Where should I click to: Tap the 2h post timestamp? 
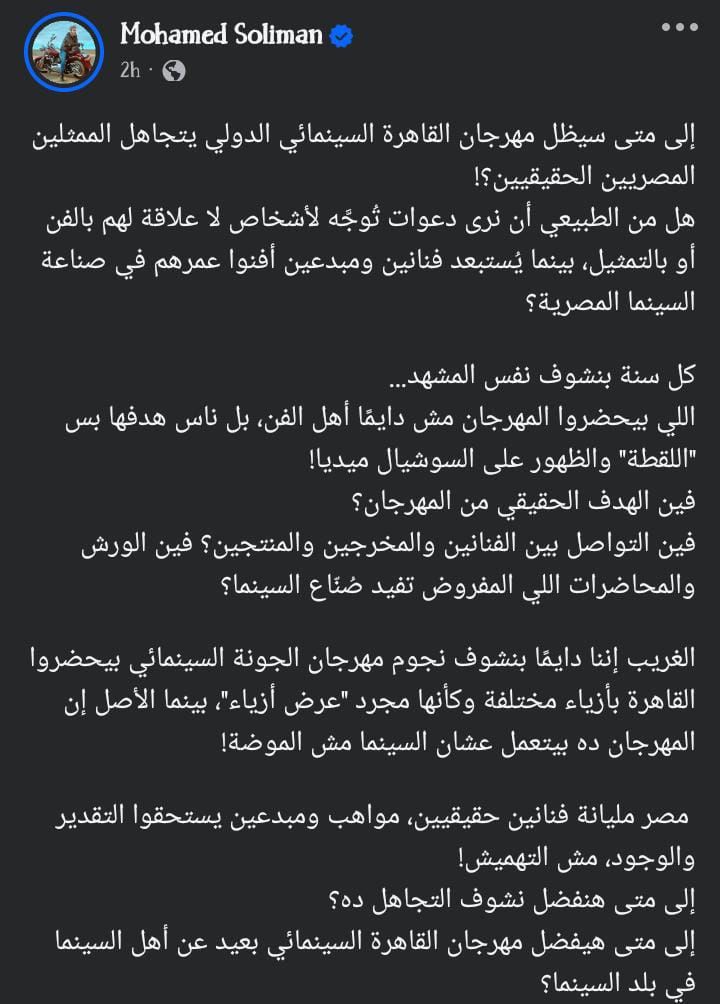click(130, 70)
